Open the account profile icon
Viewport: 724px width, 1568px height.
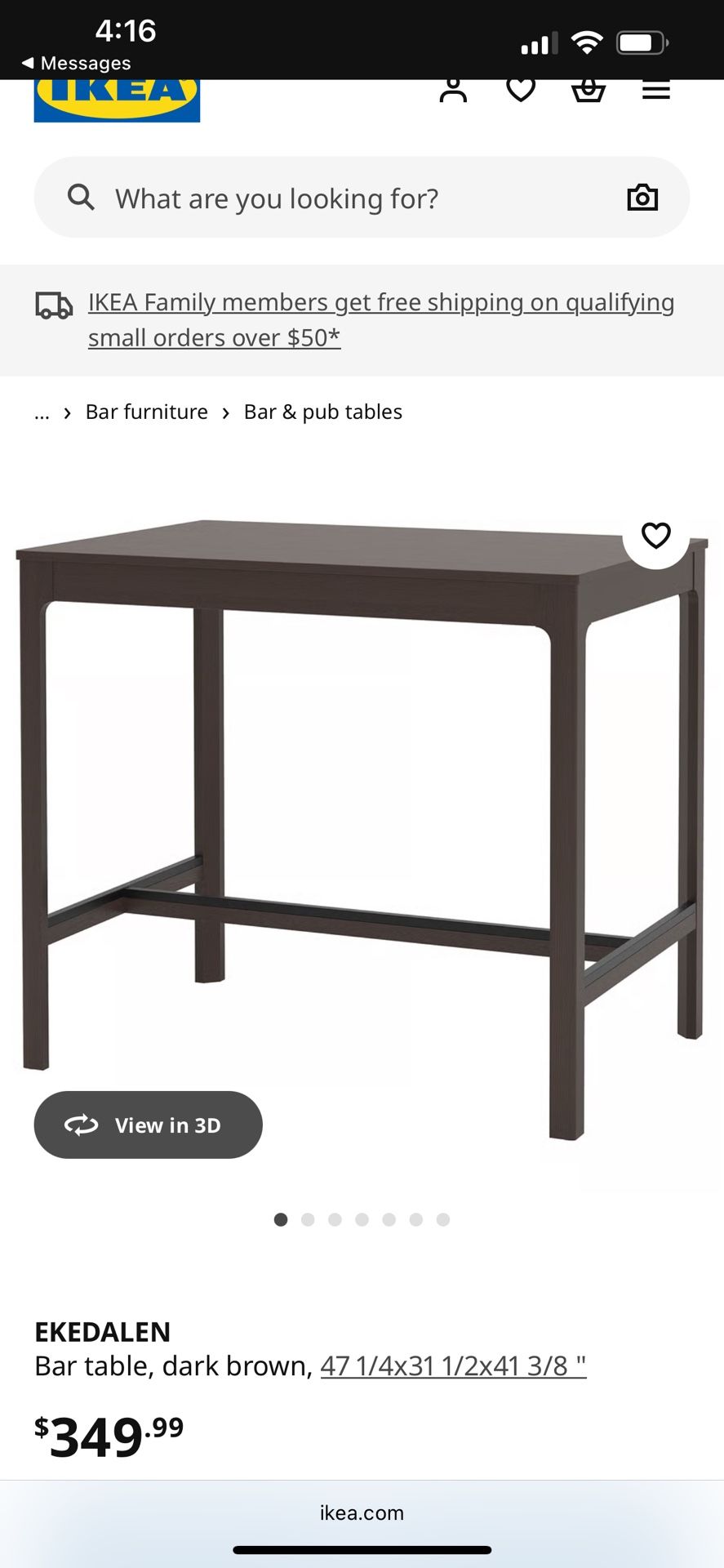pyautogui.click(x=452, y=91)
